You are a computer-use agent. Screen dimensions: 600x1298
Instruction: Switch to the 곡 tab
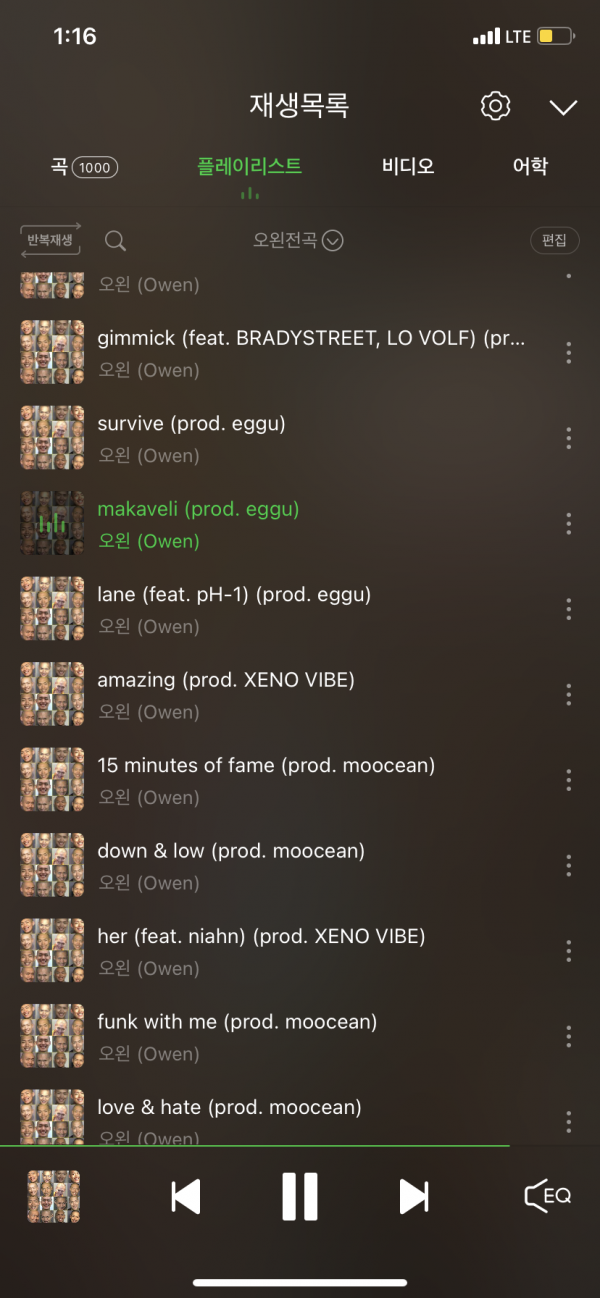pyautogui.click(x=83, y=167)
